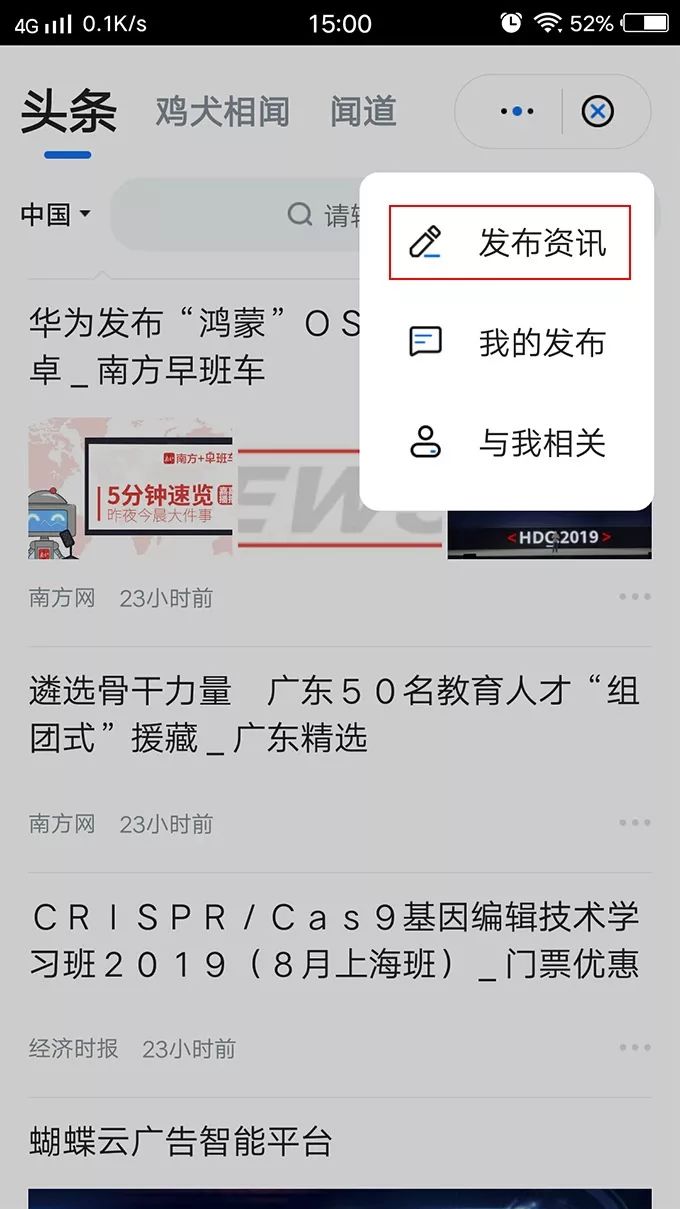
Task: Open the 华为发布鸿蒙 news article
Action: point(190,346)
